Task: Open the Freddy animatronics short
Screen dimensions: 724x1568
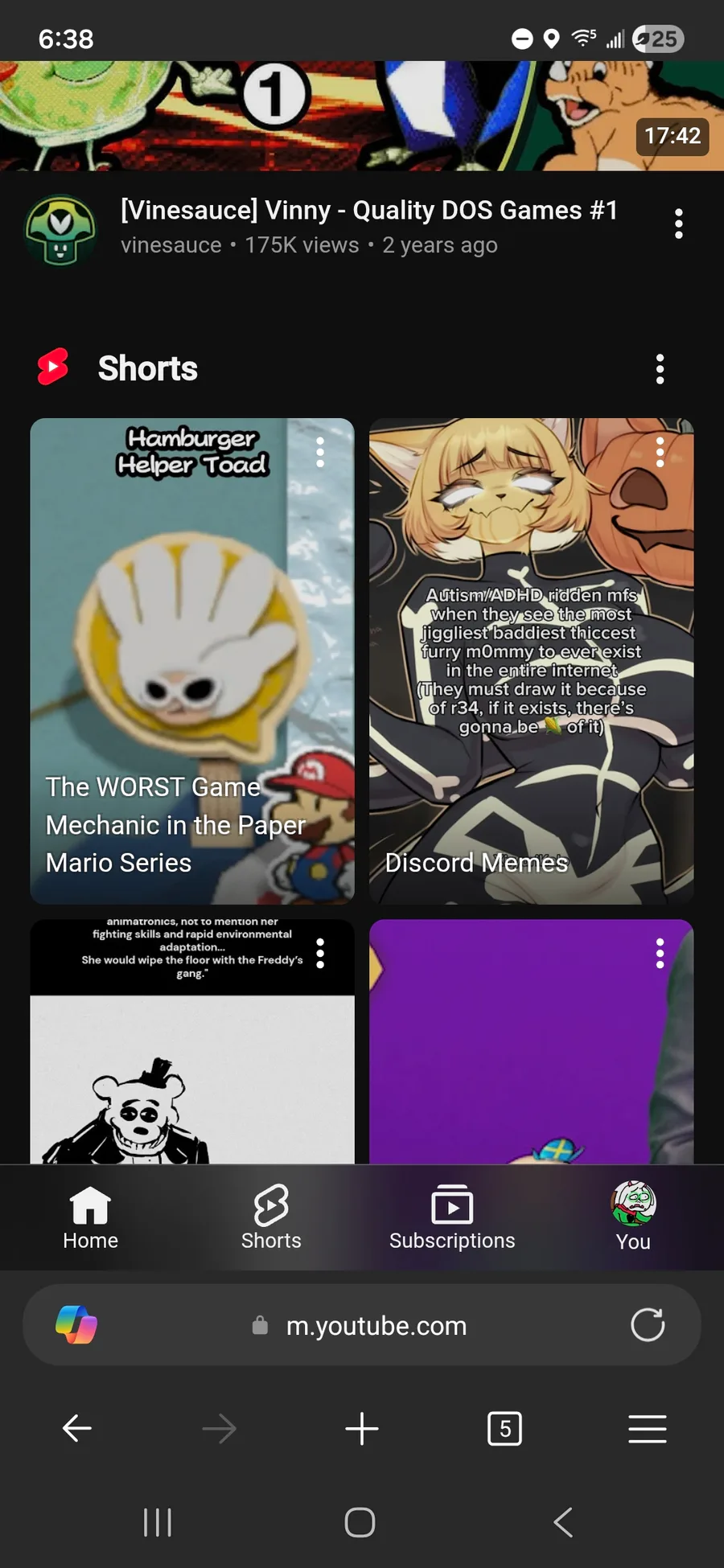Action: coord(191,1069)
